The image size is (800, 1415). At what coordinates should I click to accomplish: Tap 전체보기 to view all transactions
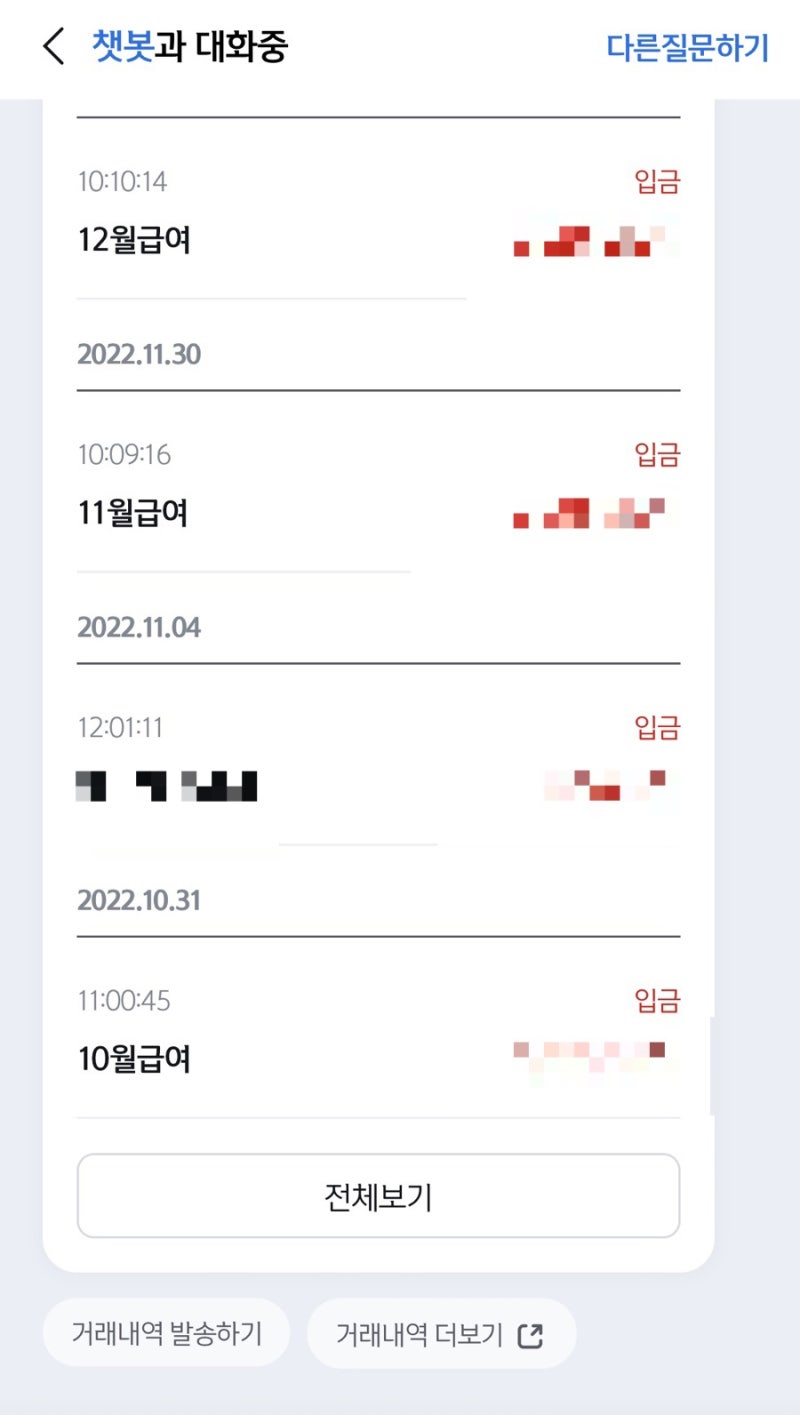point(378,1196)
